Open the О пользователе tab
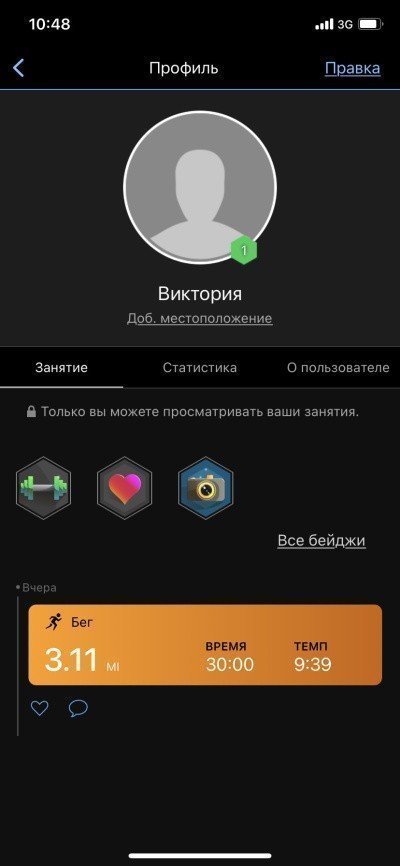Screen dimensions: 400x866 point(338,368)
